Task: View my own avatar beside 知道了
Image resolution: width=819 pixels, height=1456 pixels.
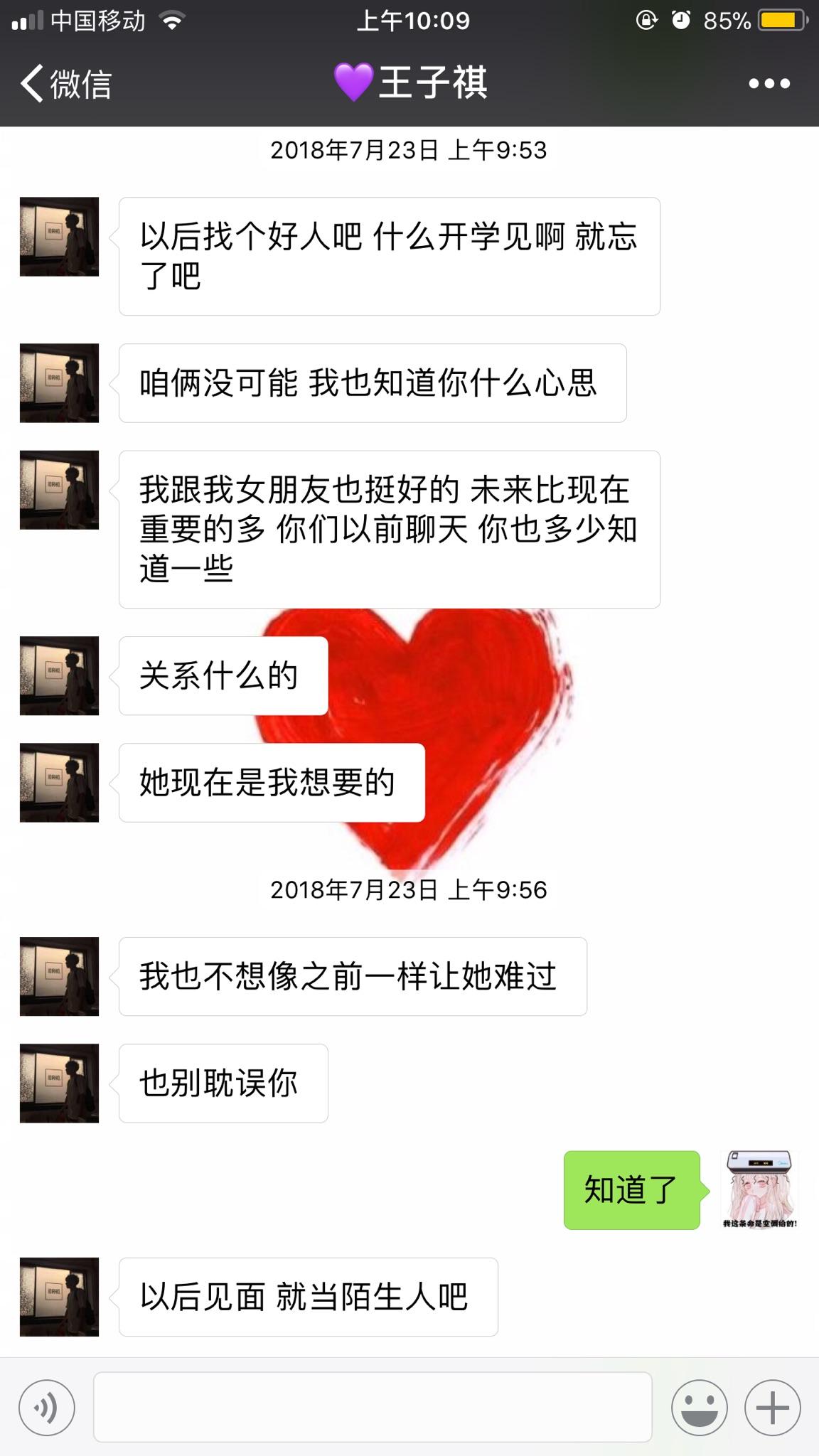Action: click(x=759, y=1190)
